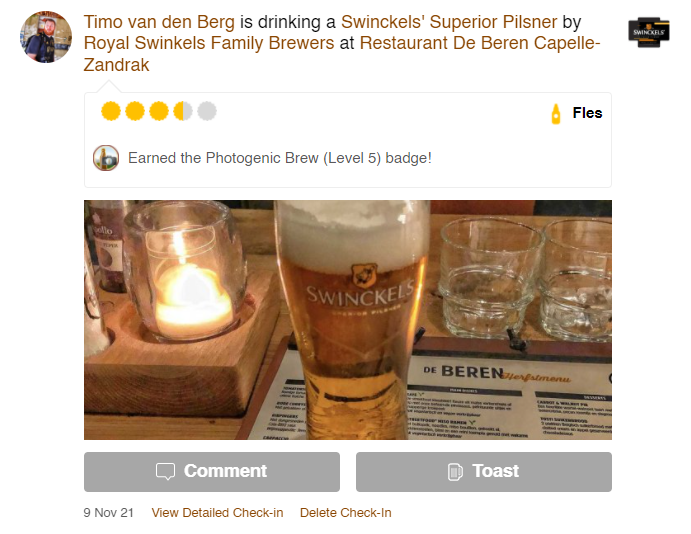Screen dimensions: 691x534
Task: Comment on this check-in
Action: [x=212, y=471]
